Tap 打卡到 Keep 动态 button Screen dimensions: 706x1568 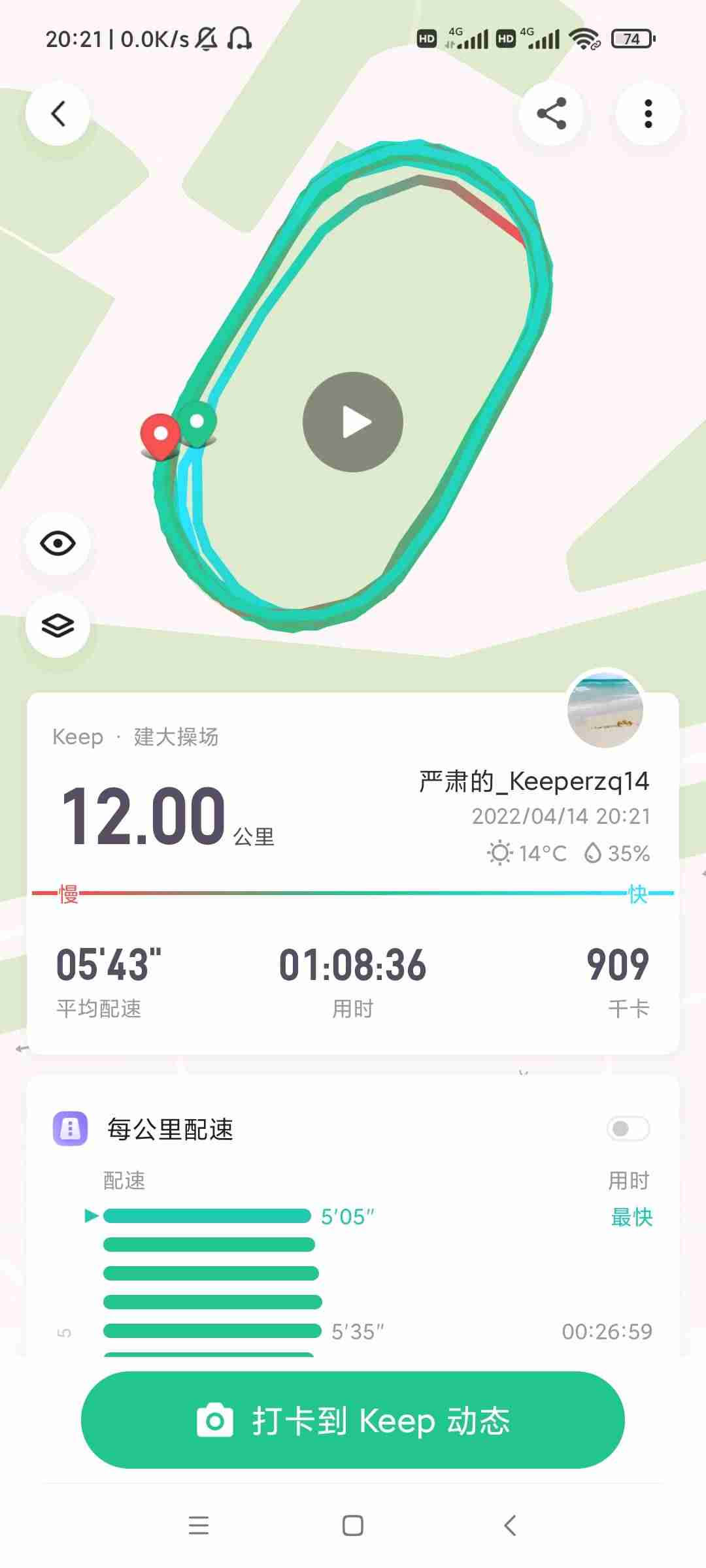(x=353, y=1420)
